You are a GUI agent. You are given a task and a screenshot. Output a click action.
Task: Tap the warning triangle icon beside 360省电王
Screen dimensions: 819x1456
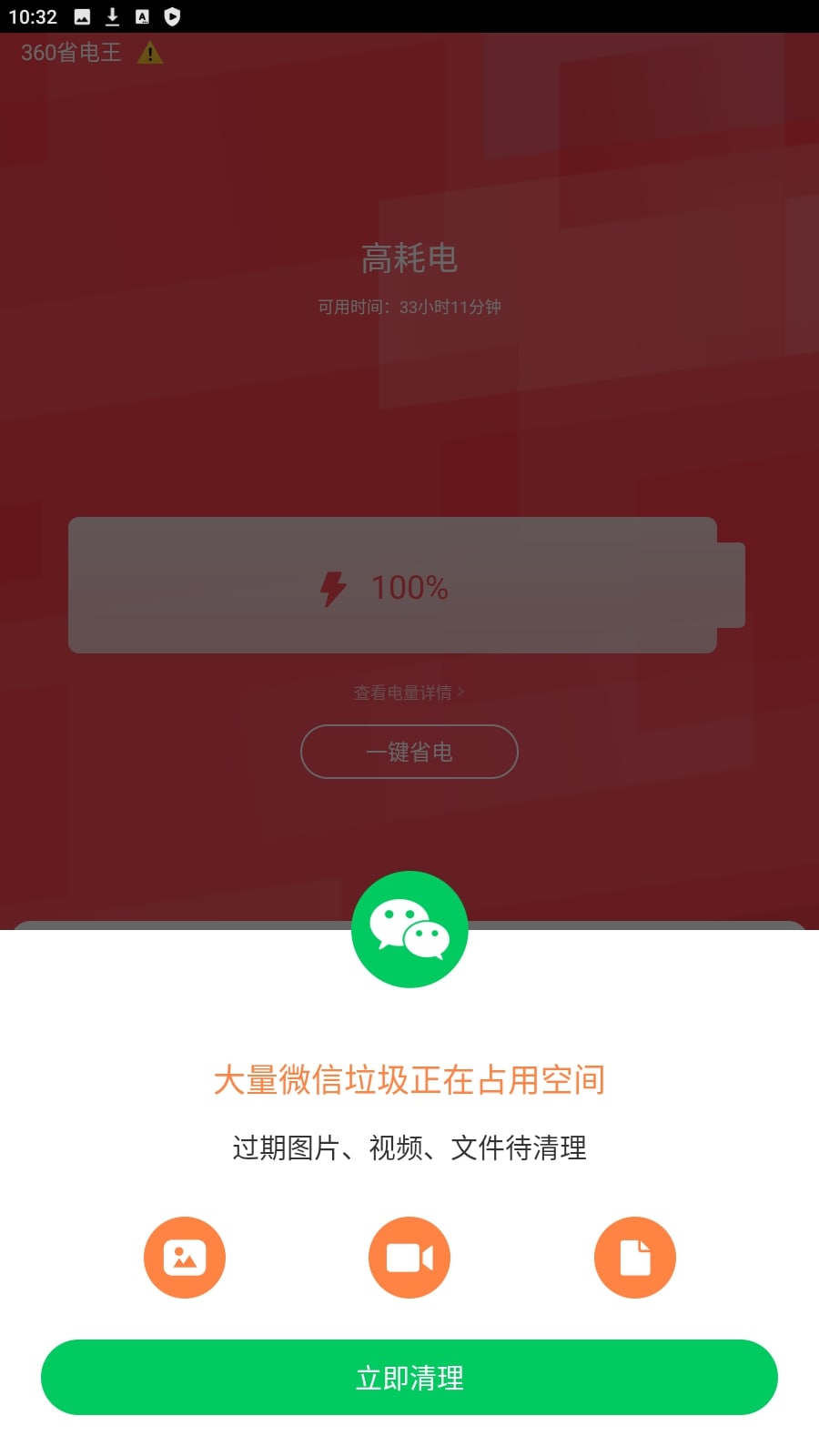[x=150, y=53]
